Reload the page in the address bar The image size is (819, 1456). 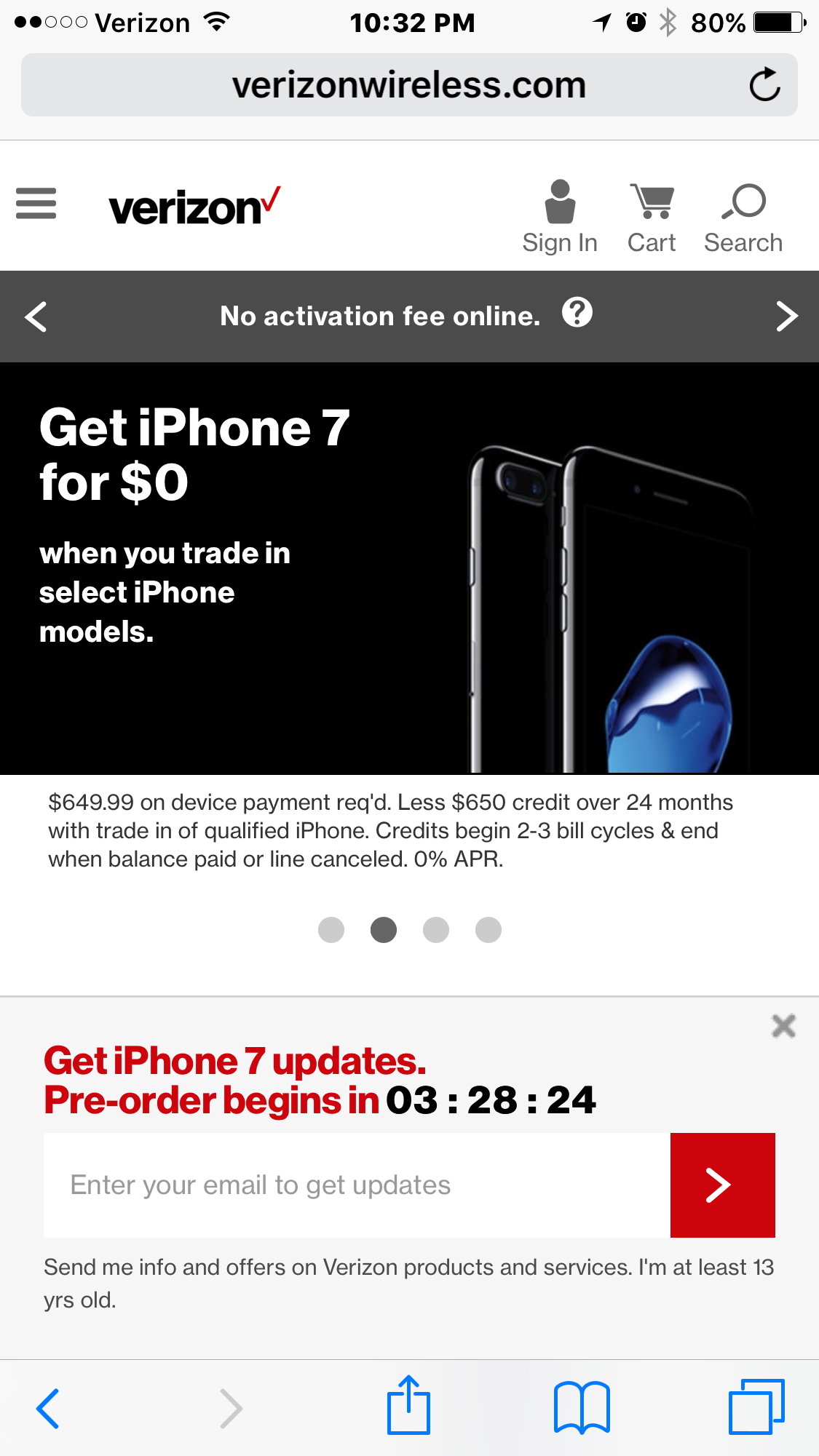(765, 84)
